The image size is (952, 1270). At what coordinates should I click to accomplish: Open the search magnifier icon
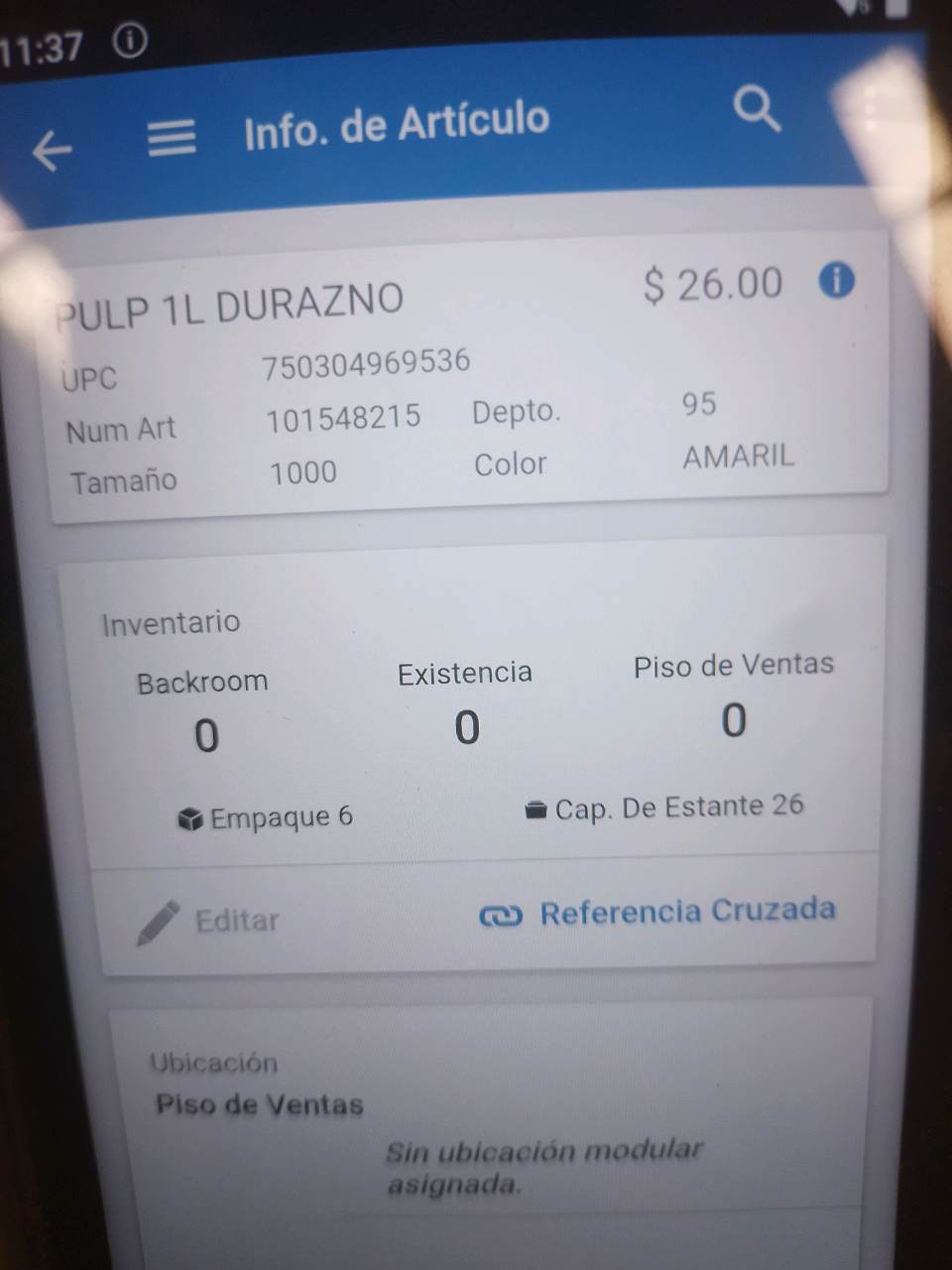click(x=757, y=108)
